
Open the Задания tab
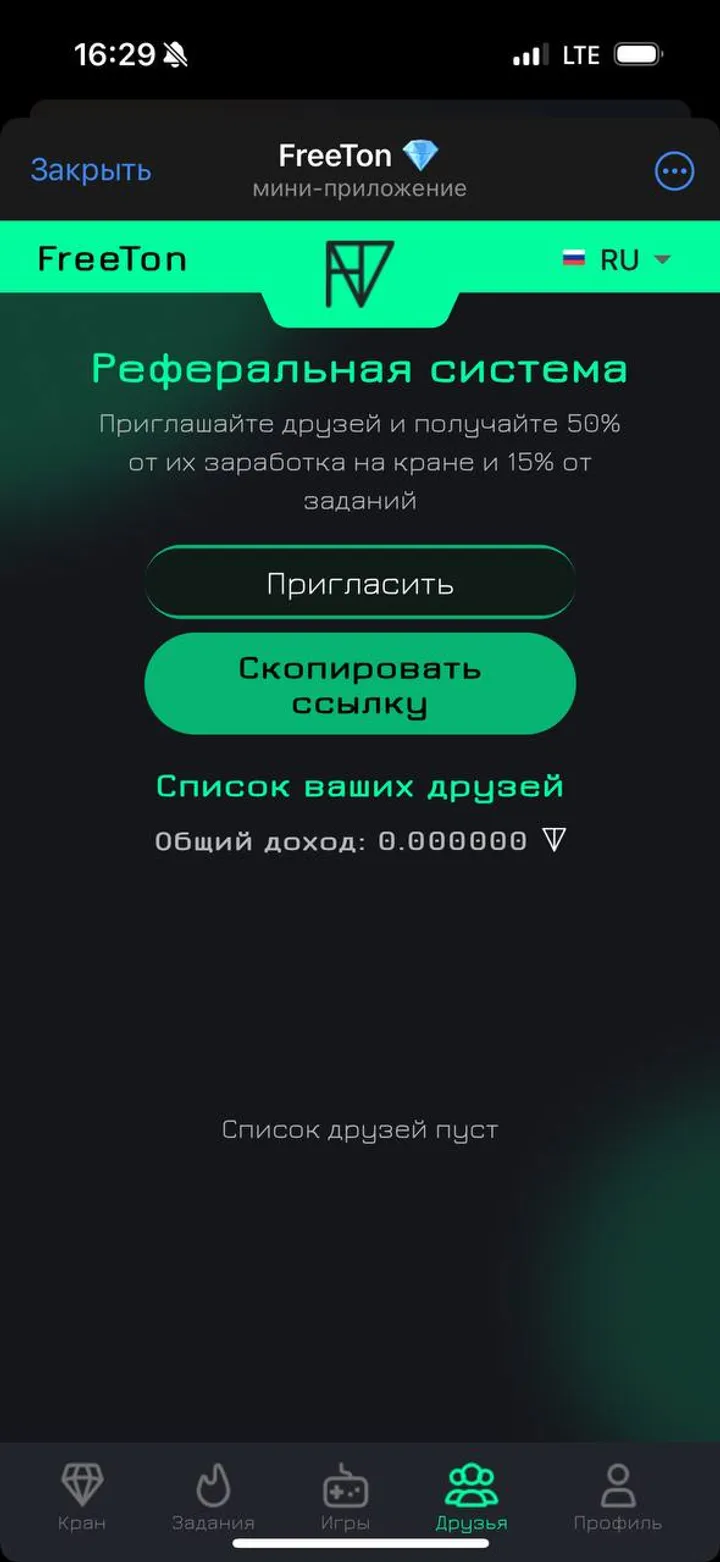pyautogui.click(x=213, y=1497)
